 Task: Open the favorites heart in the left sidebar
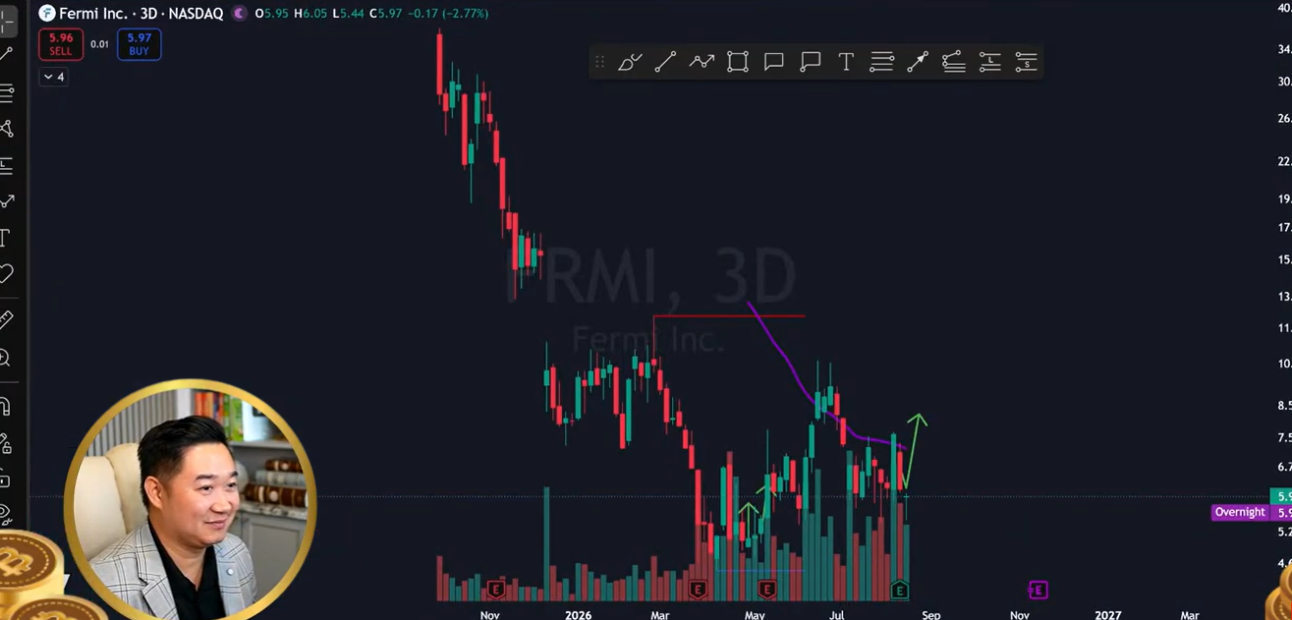pyautogui.click(x=6, y=273)
